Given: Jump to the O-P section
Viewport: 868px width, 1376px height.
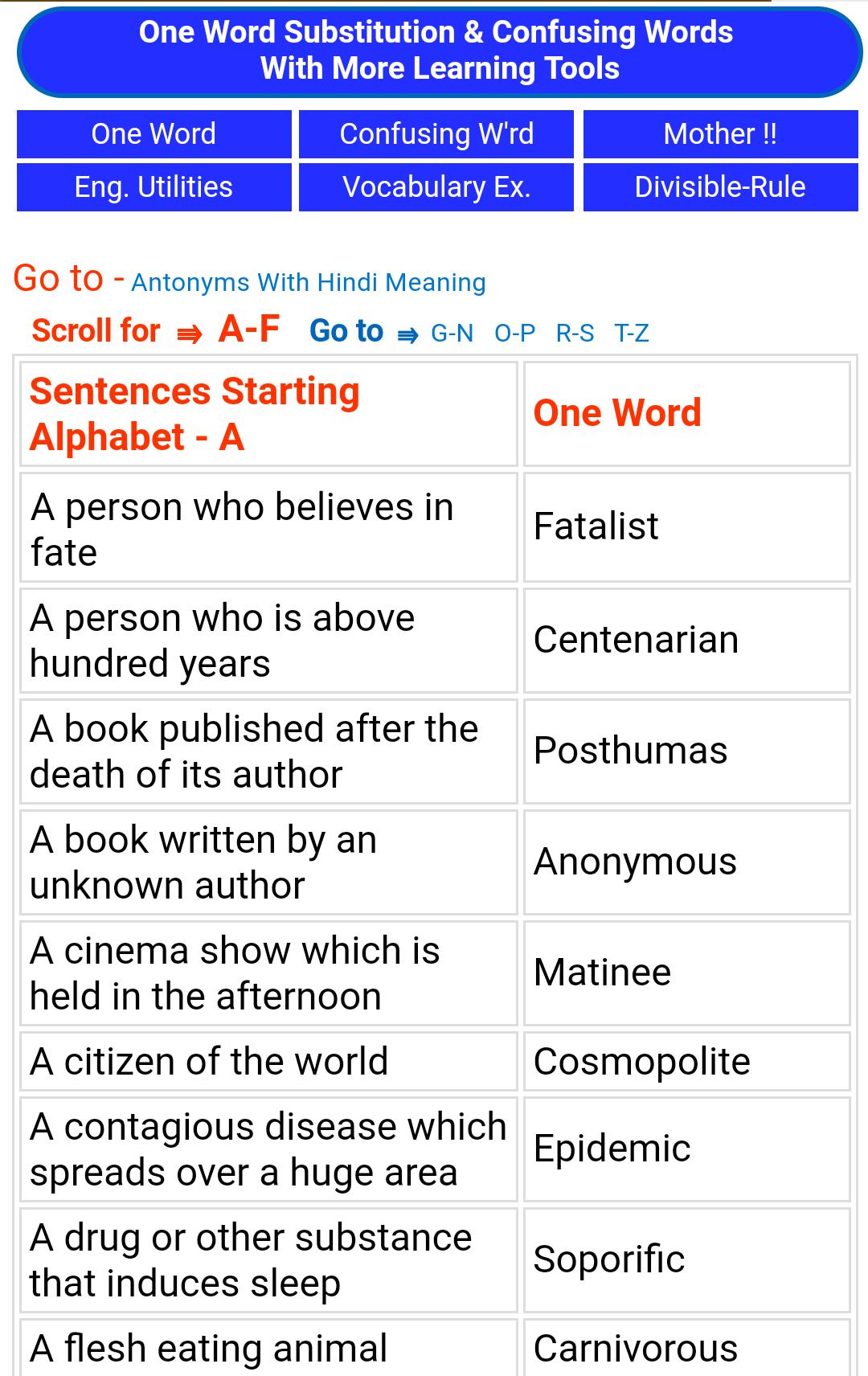Looking at the screenshot, I should pos(515,334).
